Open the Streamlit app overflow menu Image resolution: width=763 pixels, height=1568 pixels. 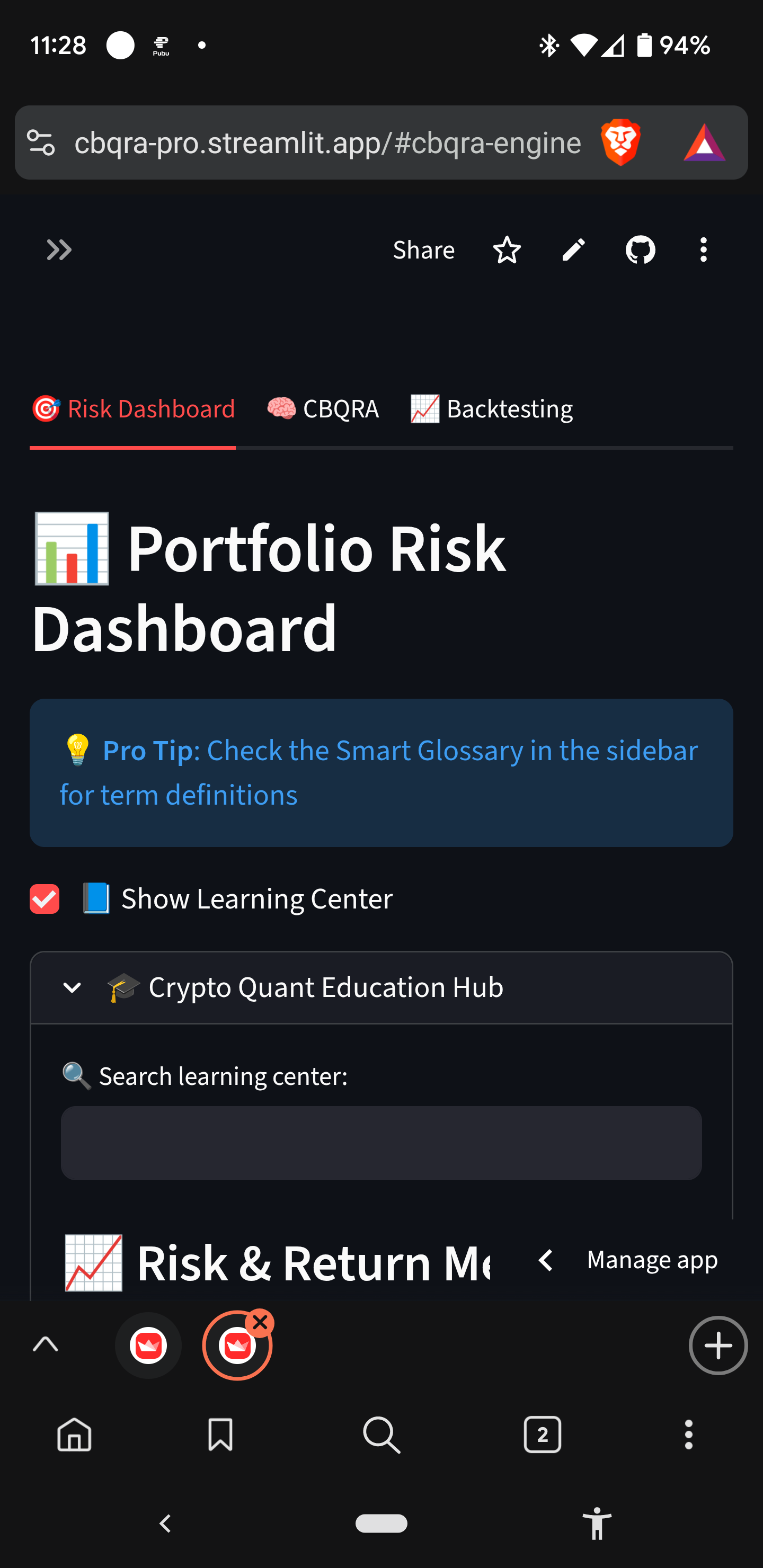[x=703, y=250]
